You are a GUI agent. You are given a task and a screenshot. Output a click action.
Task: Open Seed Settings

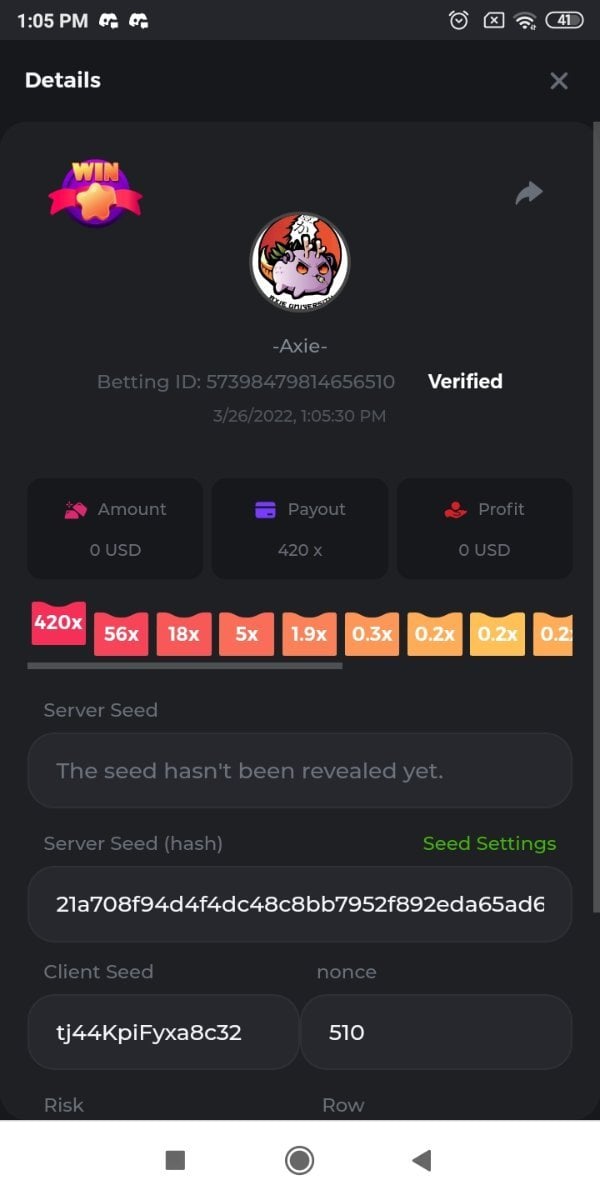(489, 843)
